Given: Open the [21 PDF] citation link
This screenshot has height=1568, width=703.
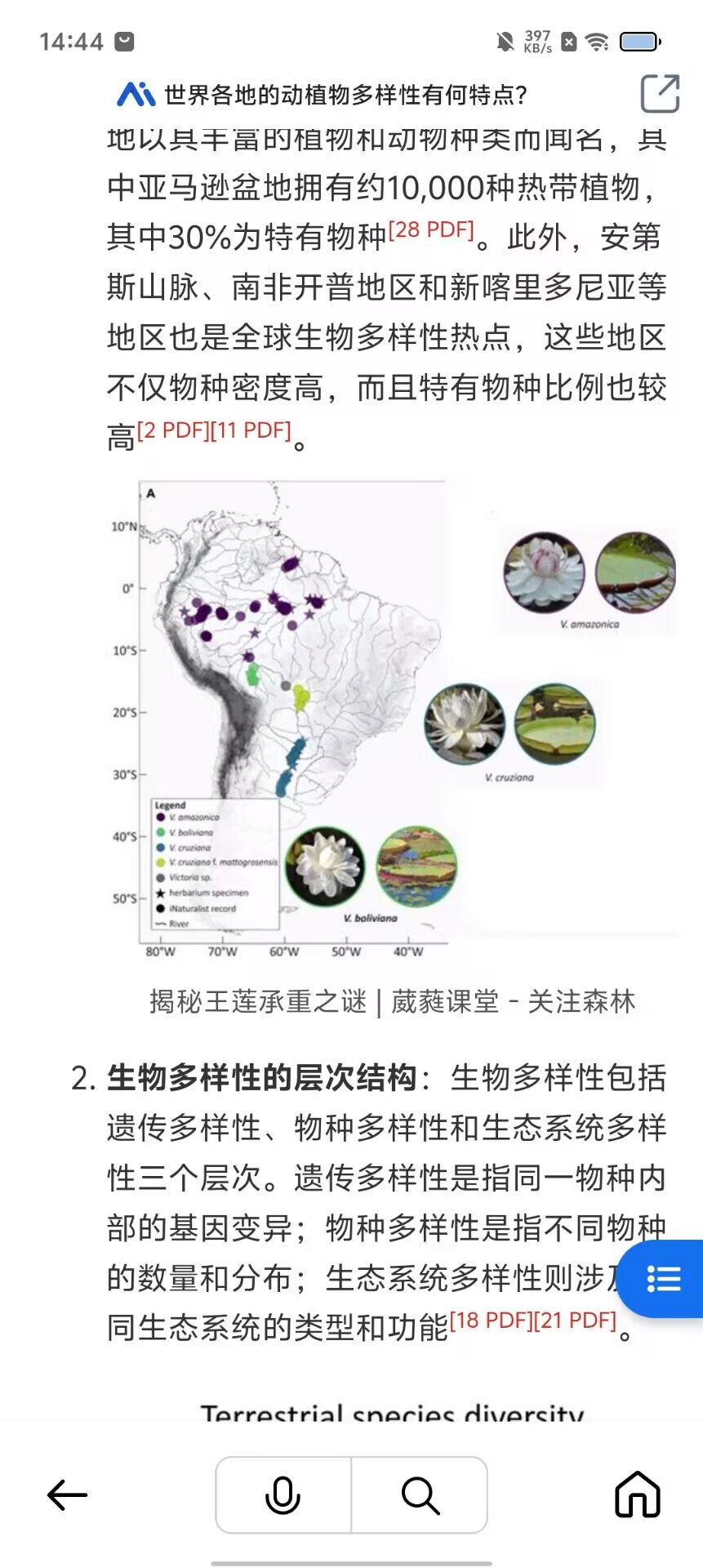Looking at the screenshot, I should pyautogui.click(x=576, y=1321).
